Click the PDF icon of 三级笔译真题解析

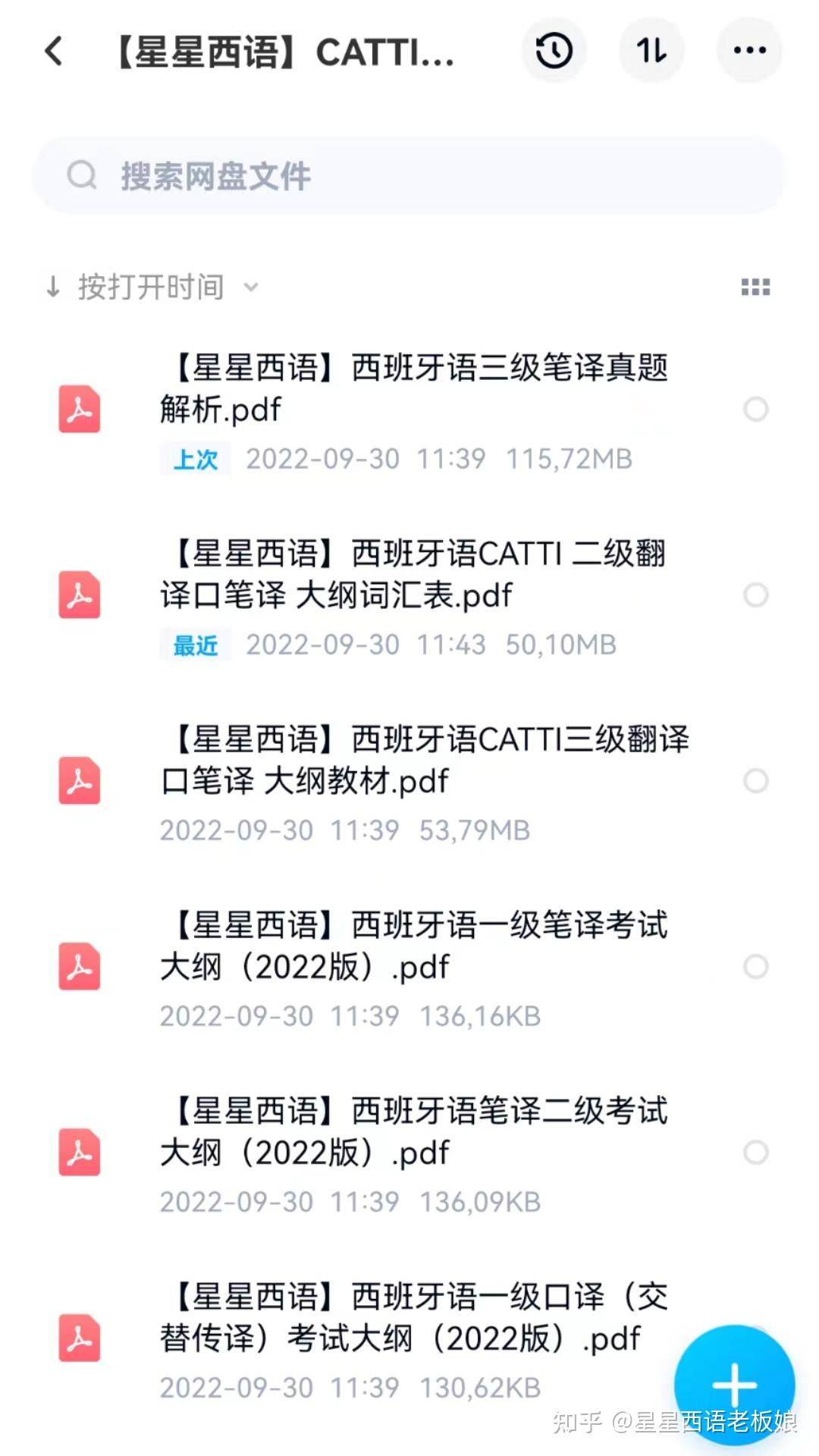pos(79,410)
